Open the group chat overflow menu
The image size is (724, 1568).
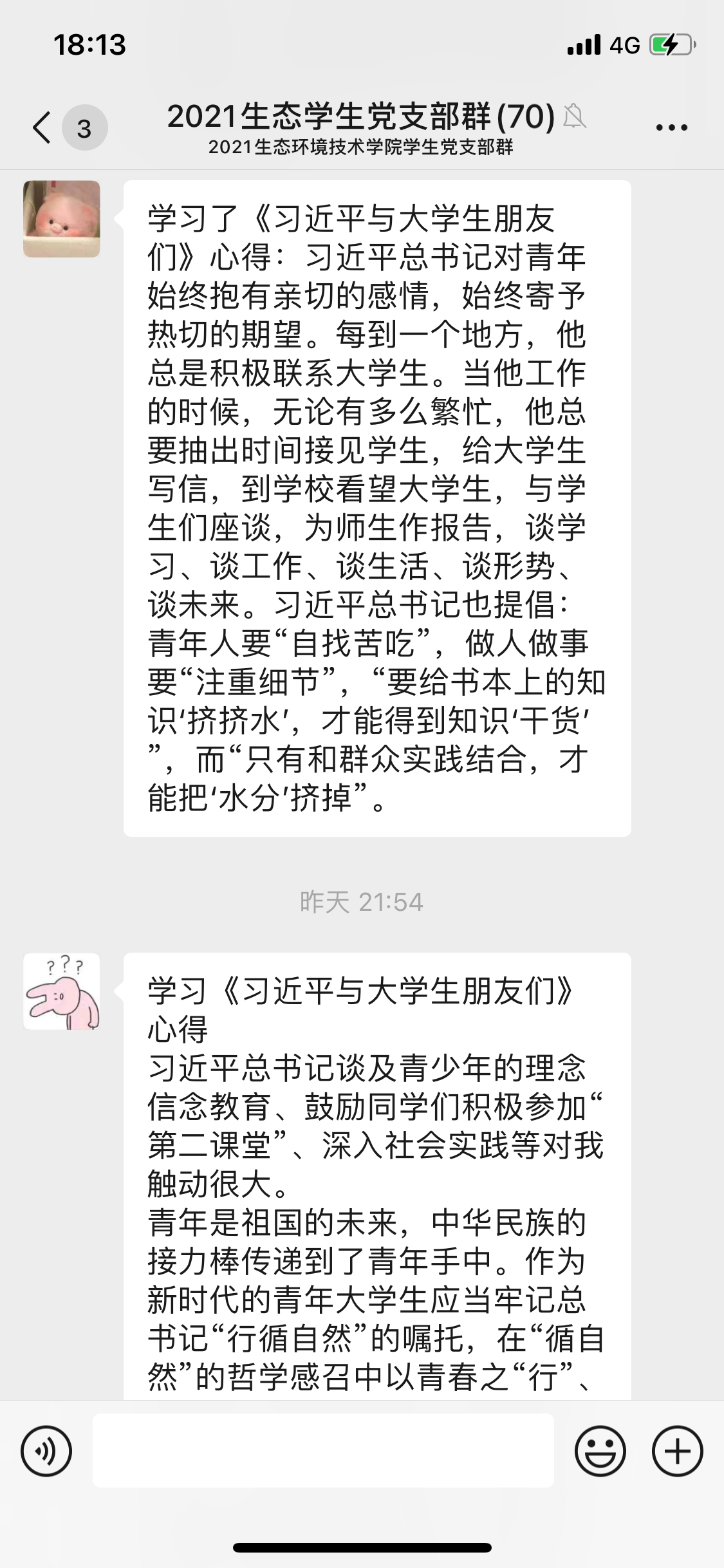(671, 127)
